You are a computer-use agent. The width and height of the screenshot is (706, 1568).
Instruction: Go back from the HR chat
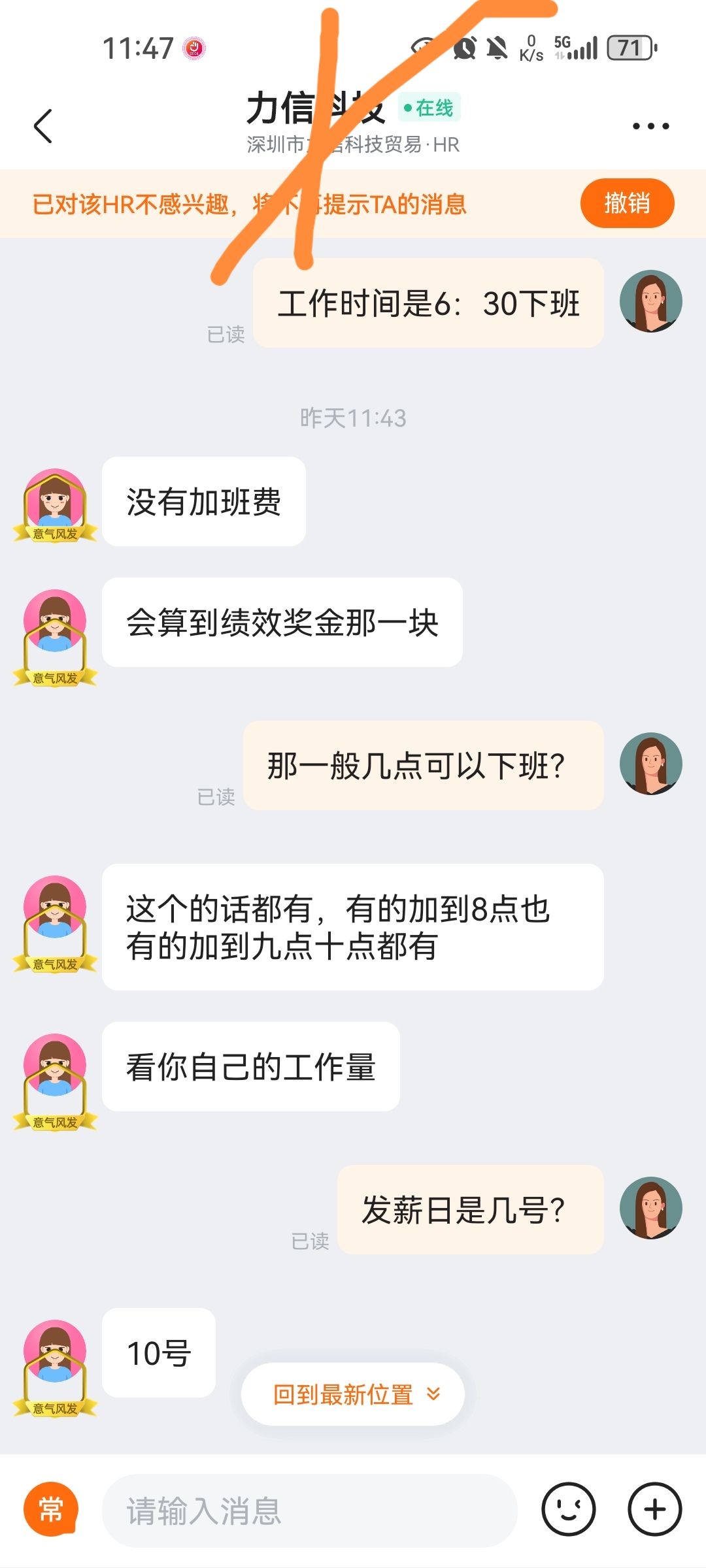point(43,126)
